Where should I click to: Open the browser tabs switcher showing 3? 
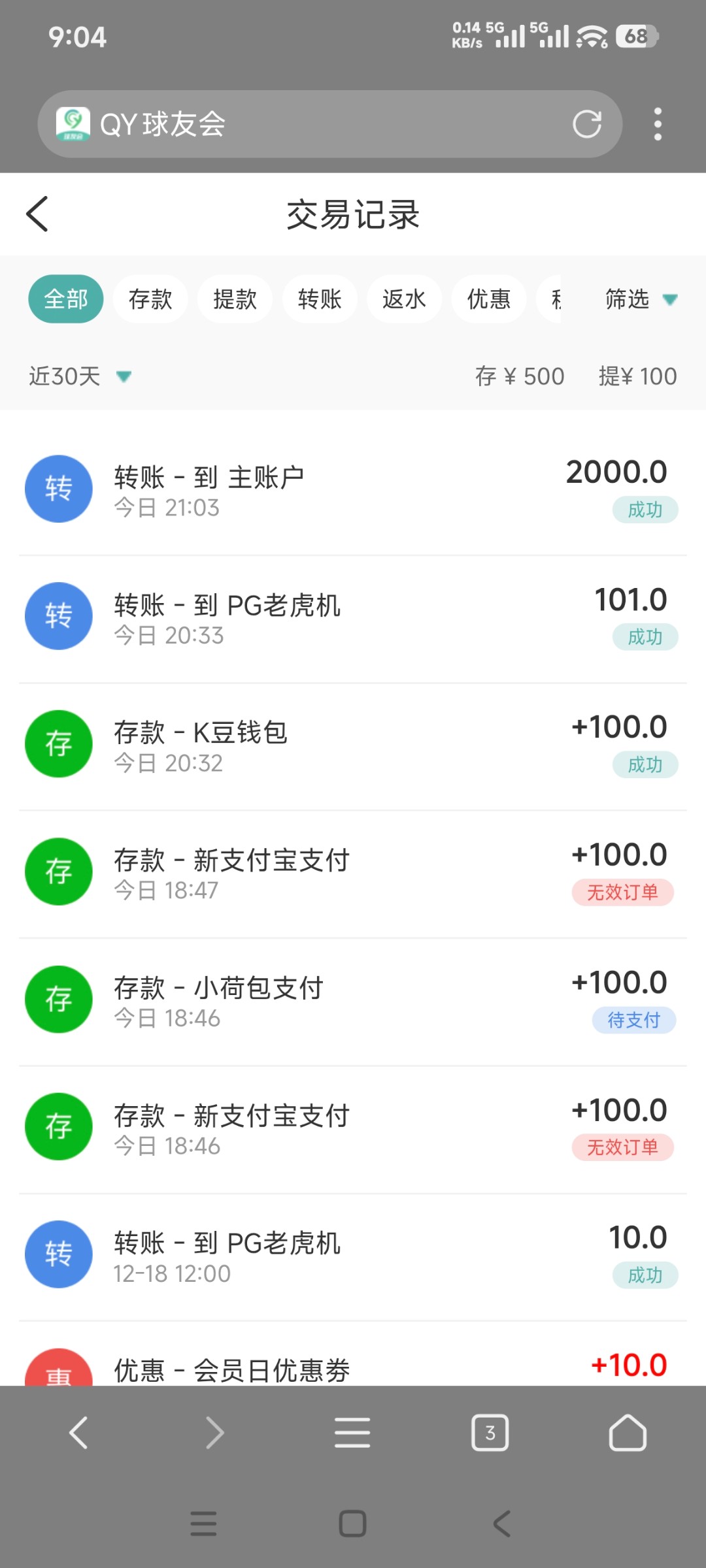click(490, 1433)
